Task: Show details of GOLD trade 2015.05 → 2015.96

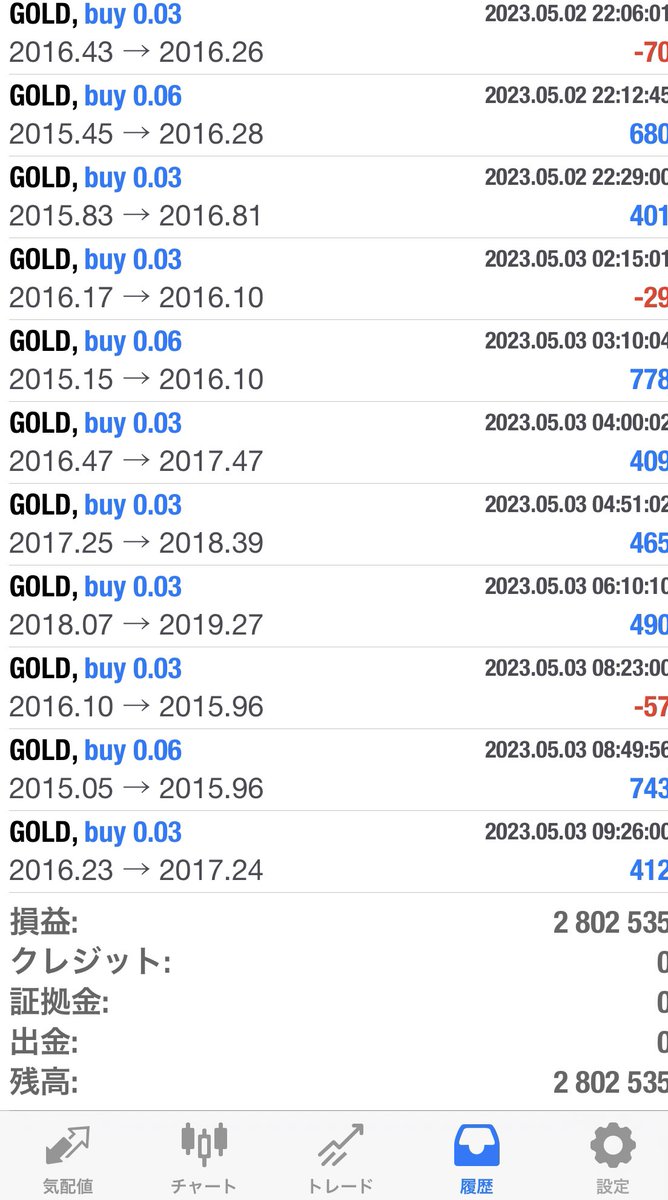Action: 334,771
